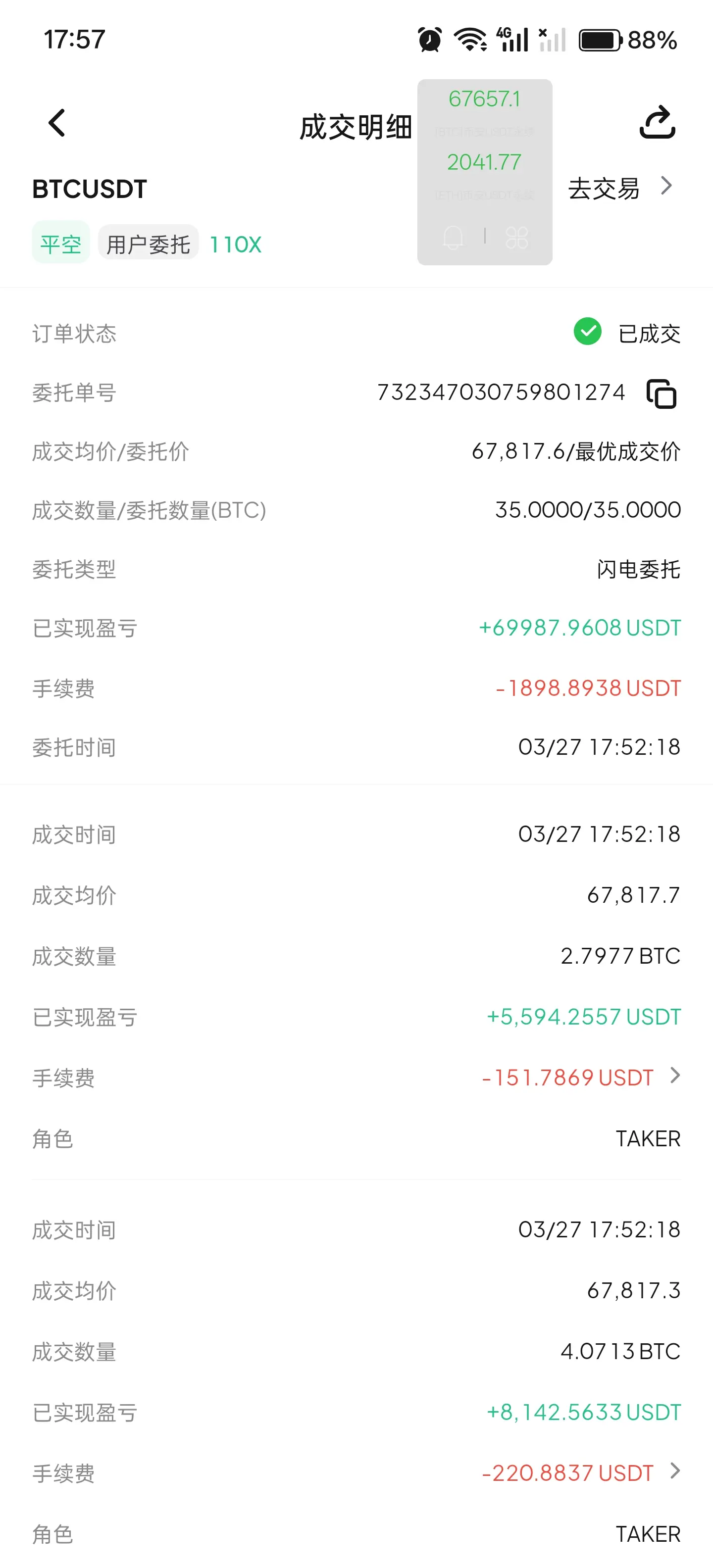713x1568 pixels.
Task: Copy the order number 7323470307598 01274
Action: [x=661, y=393]
